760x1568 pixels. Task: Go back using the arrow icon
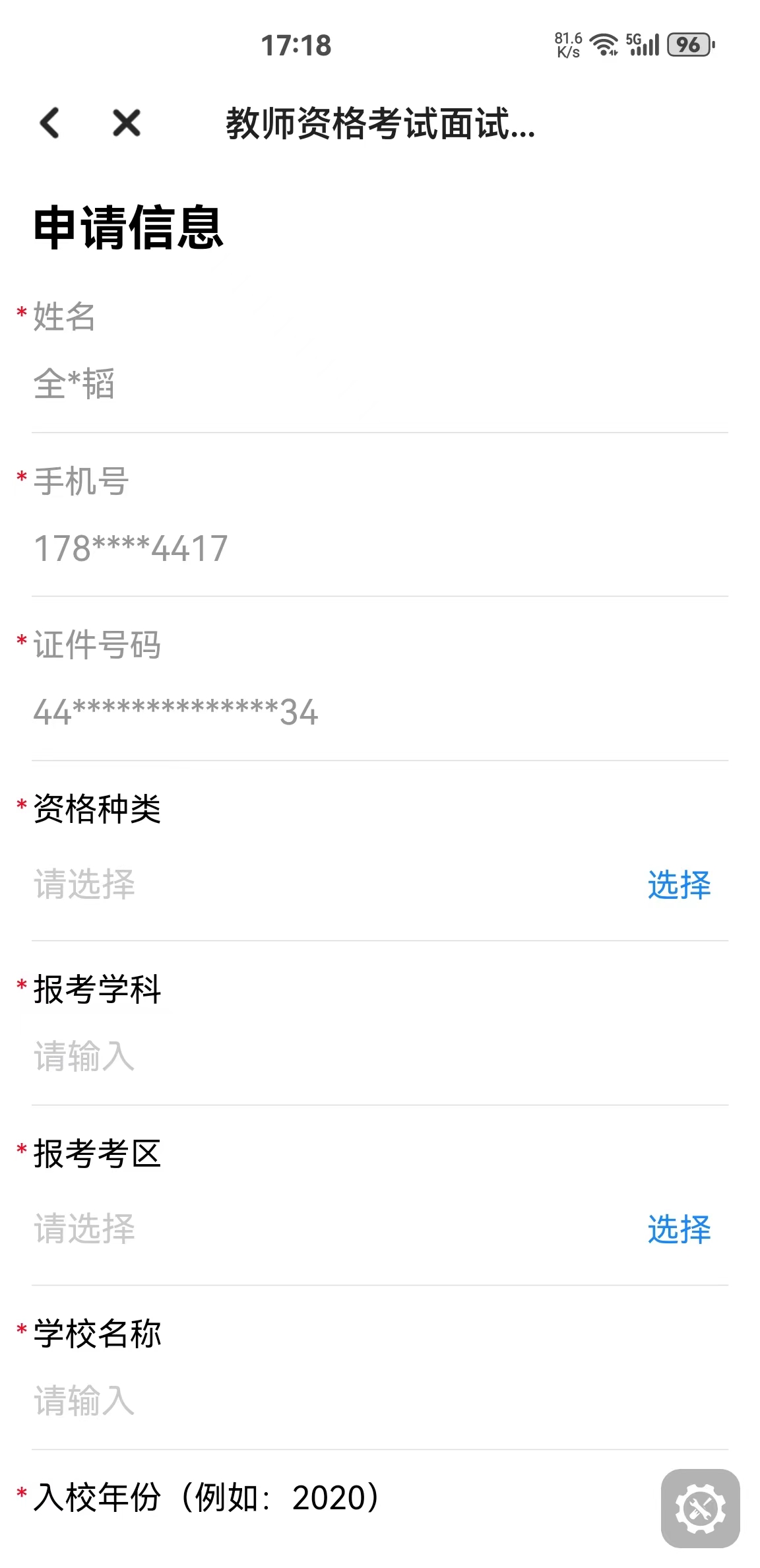(50, 123)
